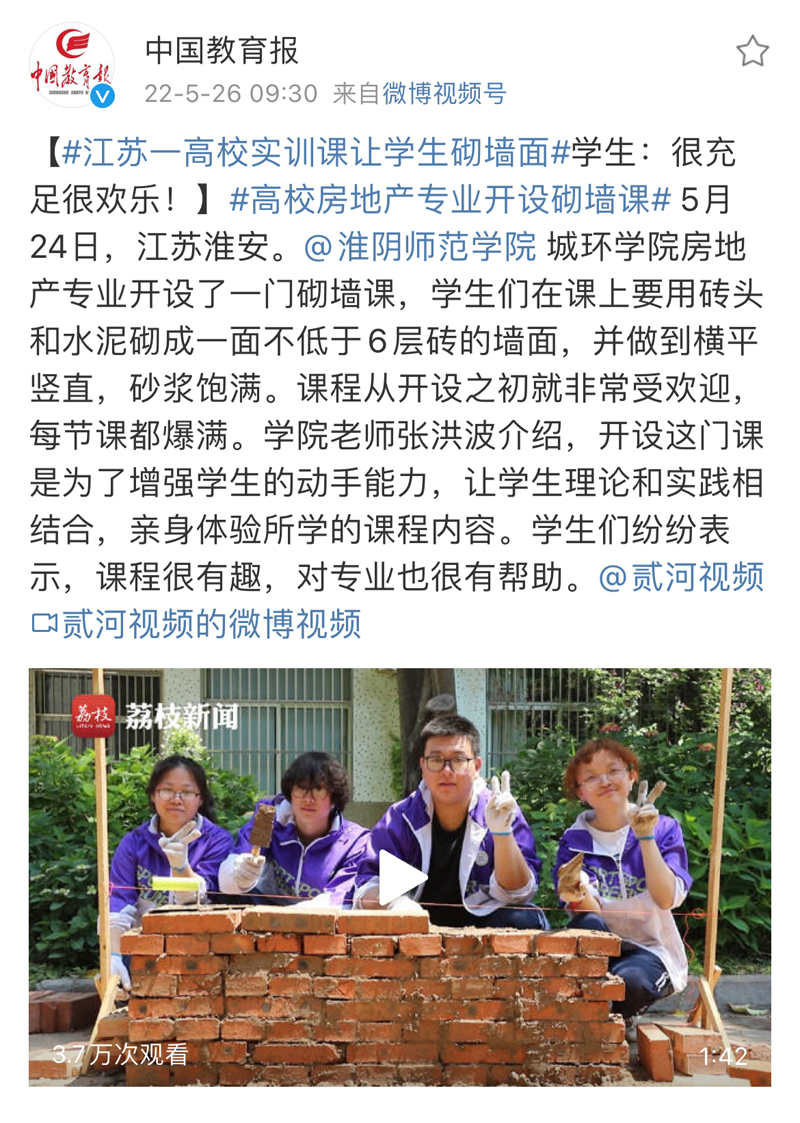Image resolution: width=800 pixels, height=1123 pixels.
Task: Tap the star icon to favorite this post
Action: [x=752, y=51]
